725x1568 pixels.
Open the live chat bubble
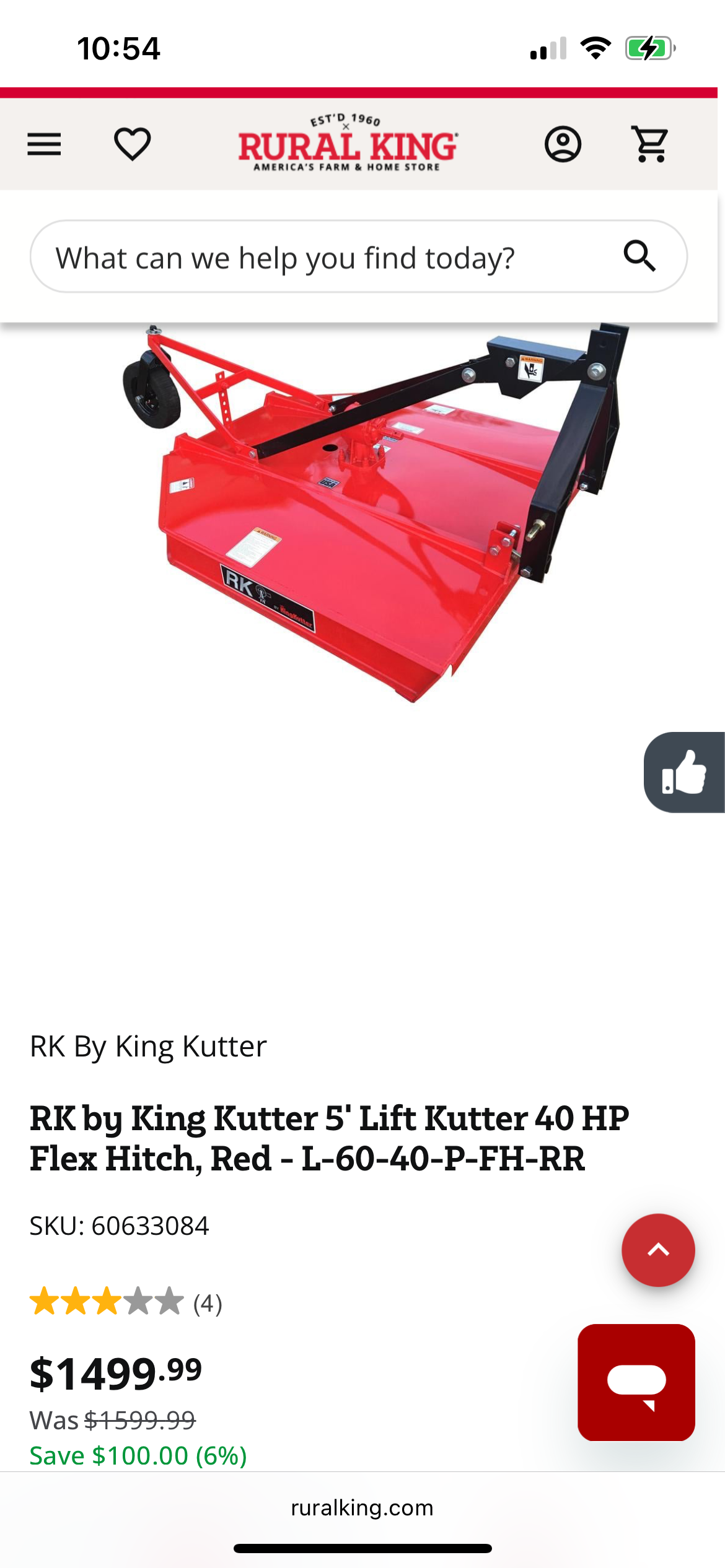point(636,1382)
